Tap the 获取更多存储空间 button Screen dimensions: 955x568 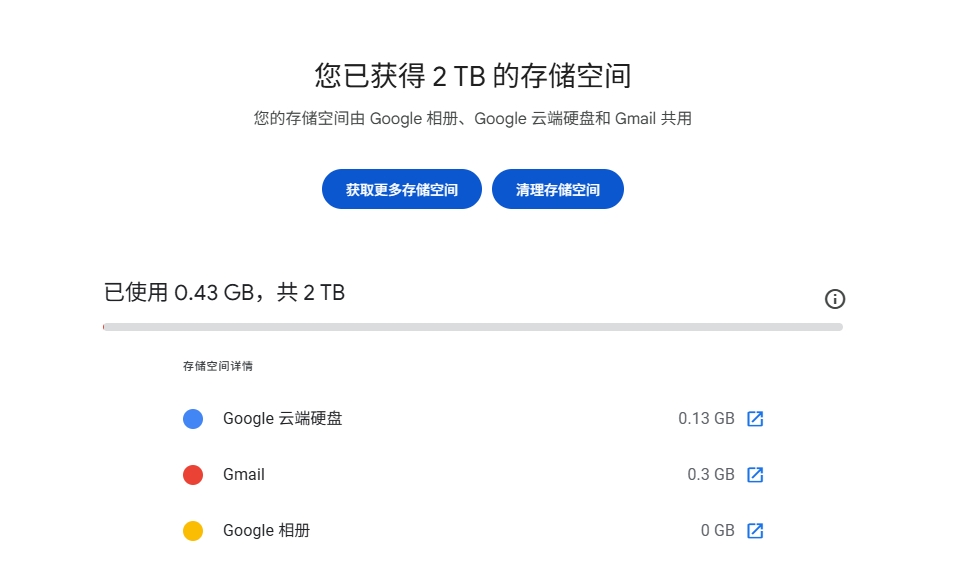401,190
